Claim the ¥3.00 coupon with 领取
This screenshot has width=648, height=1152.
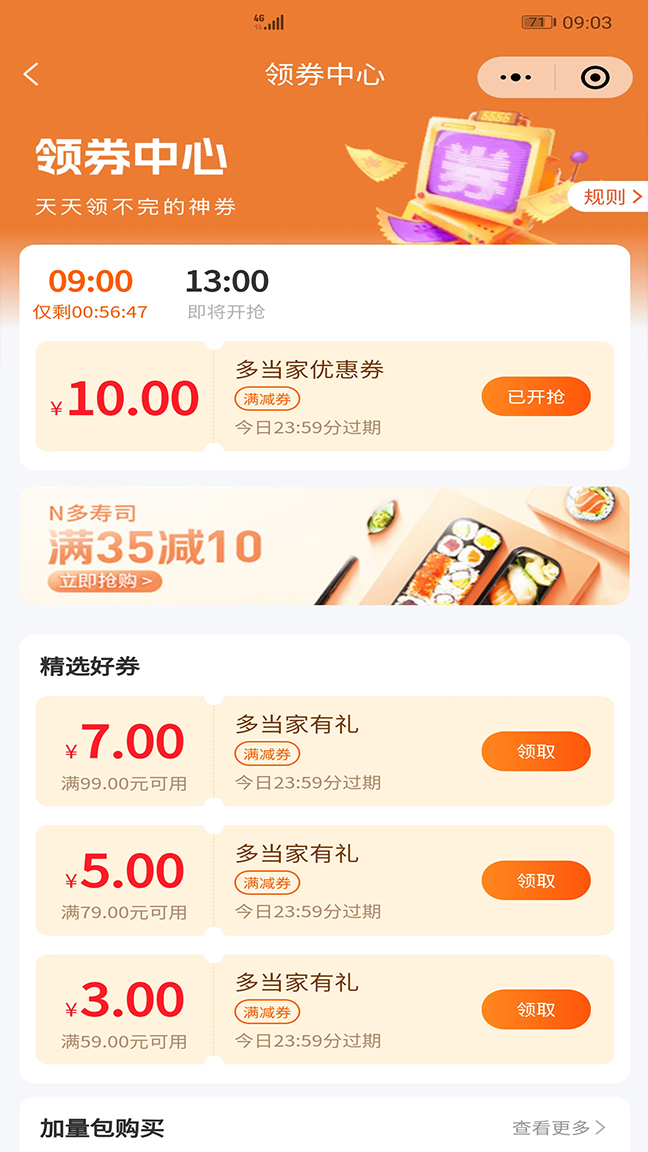point(536,1010)
